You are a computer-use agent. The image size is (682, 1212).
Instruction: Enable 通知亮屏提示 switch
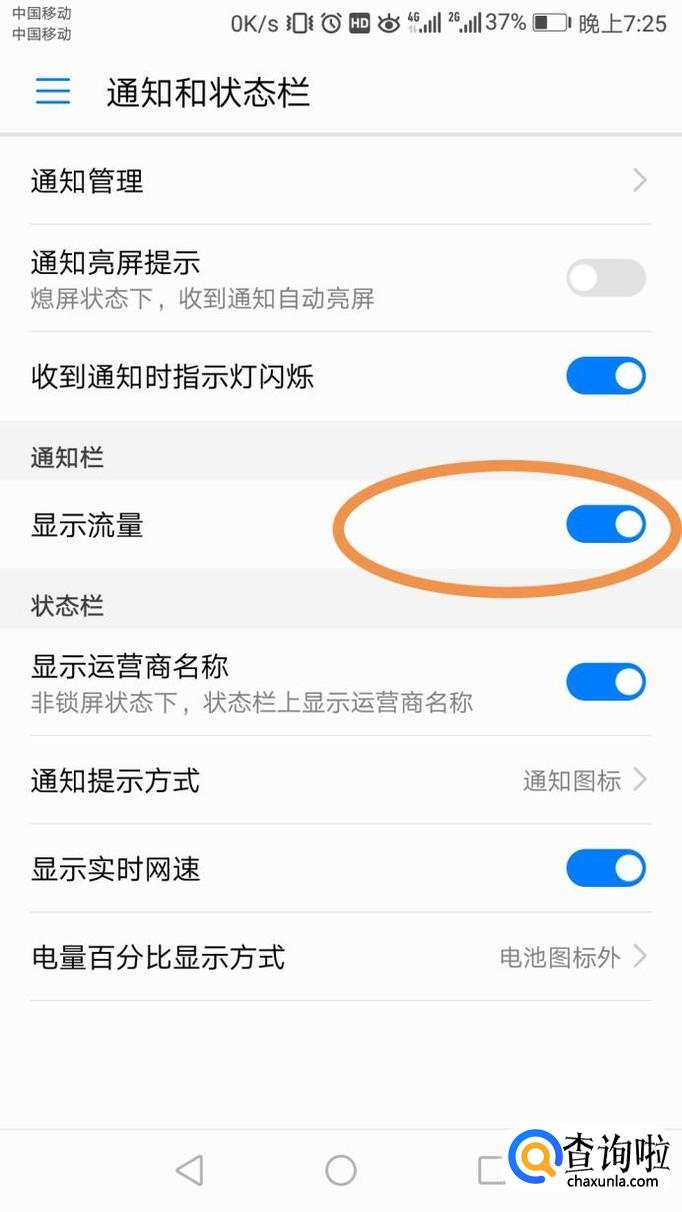(606, 278)
